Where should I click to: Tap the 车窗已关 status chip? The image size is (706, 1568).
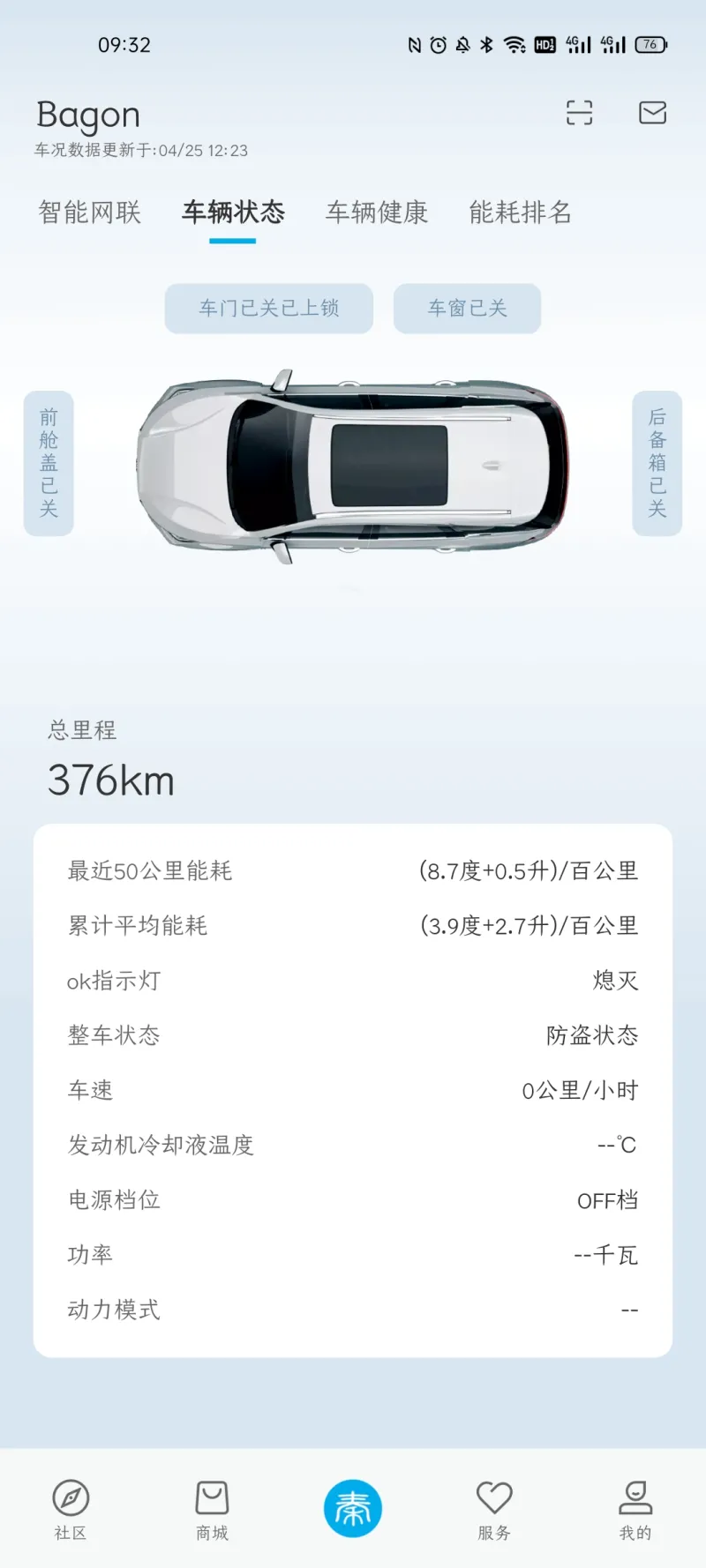[467, 309]
